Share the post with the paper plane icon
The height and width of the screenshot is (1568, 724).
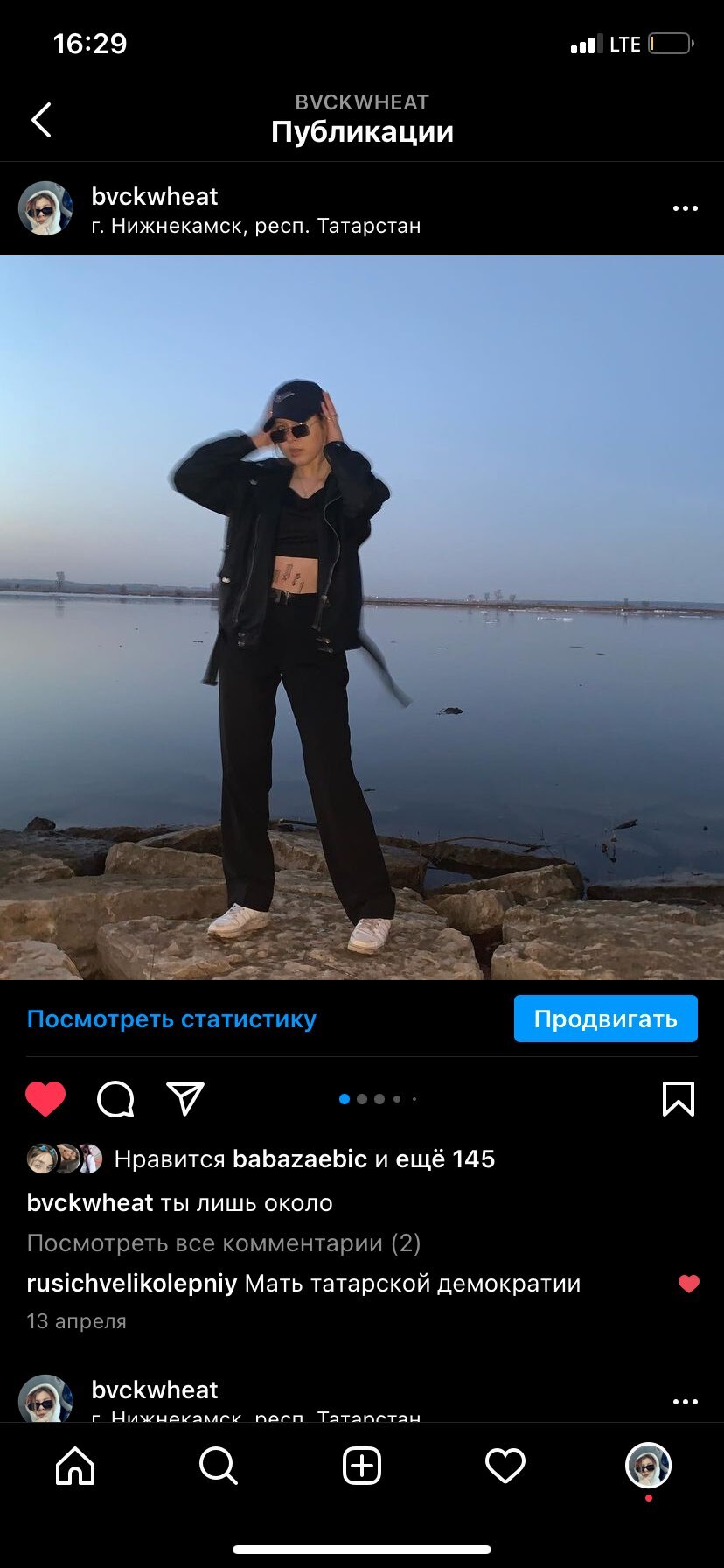(x=185, y=1099)
